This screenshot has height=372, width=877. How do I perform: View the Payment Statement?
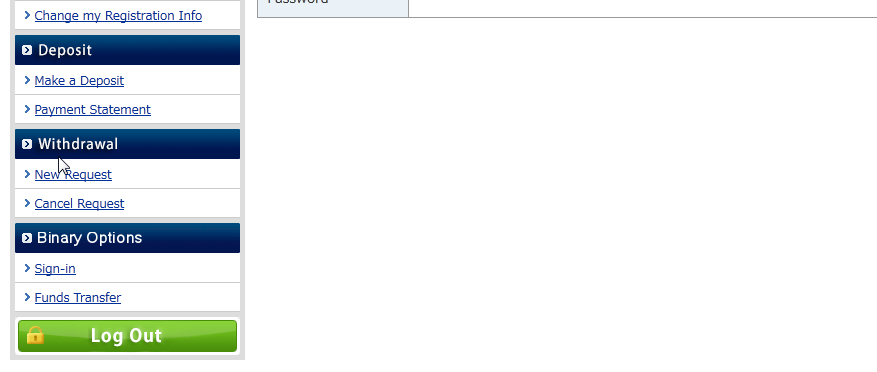point(92,110)
